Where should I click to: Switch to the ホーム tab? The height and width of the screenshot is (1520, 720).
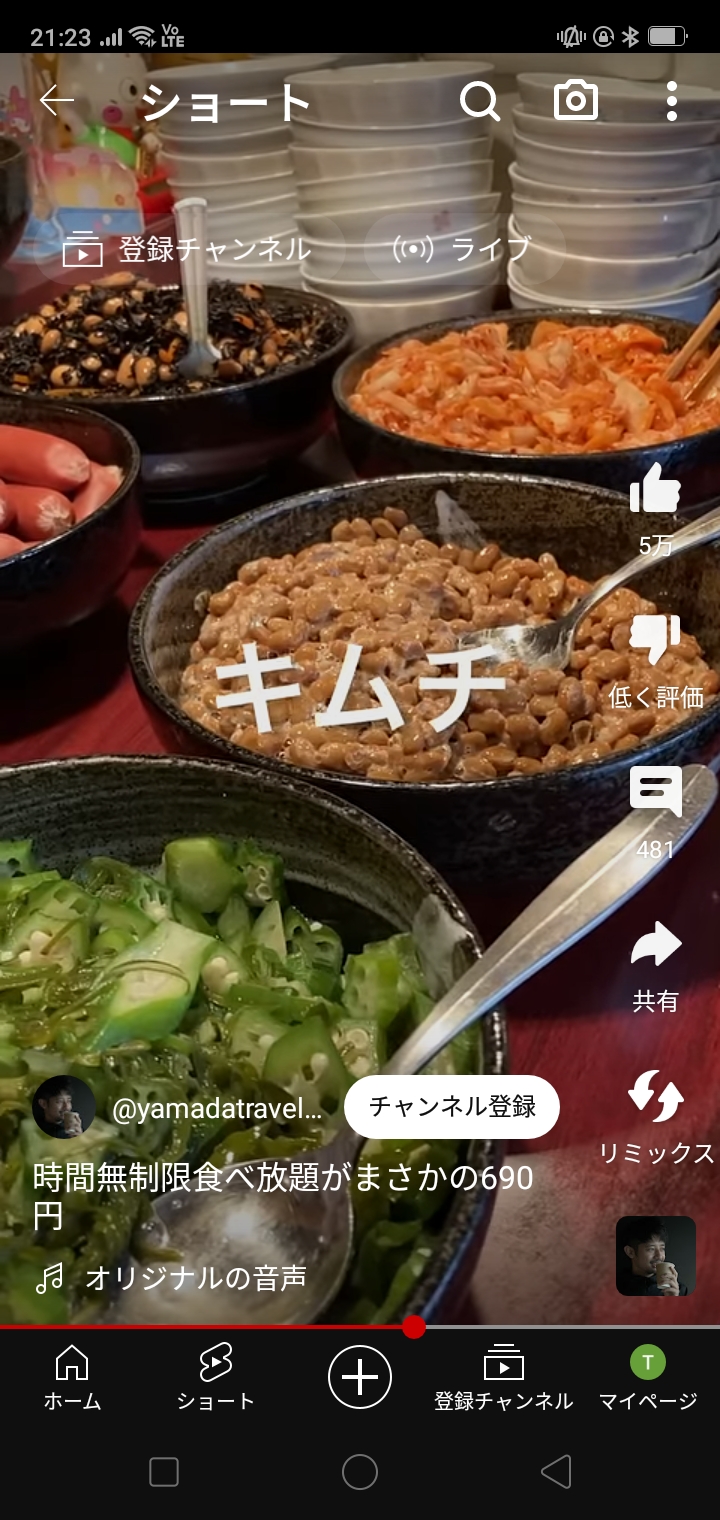[x=72, y=1377]
